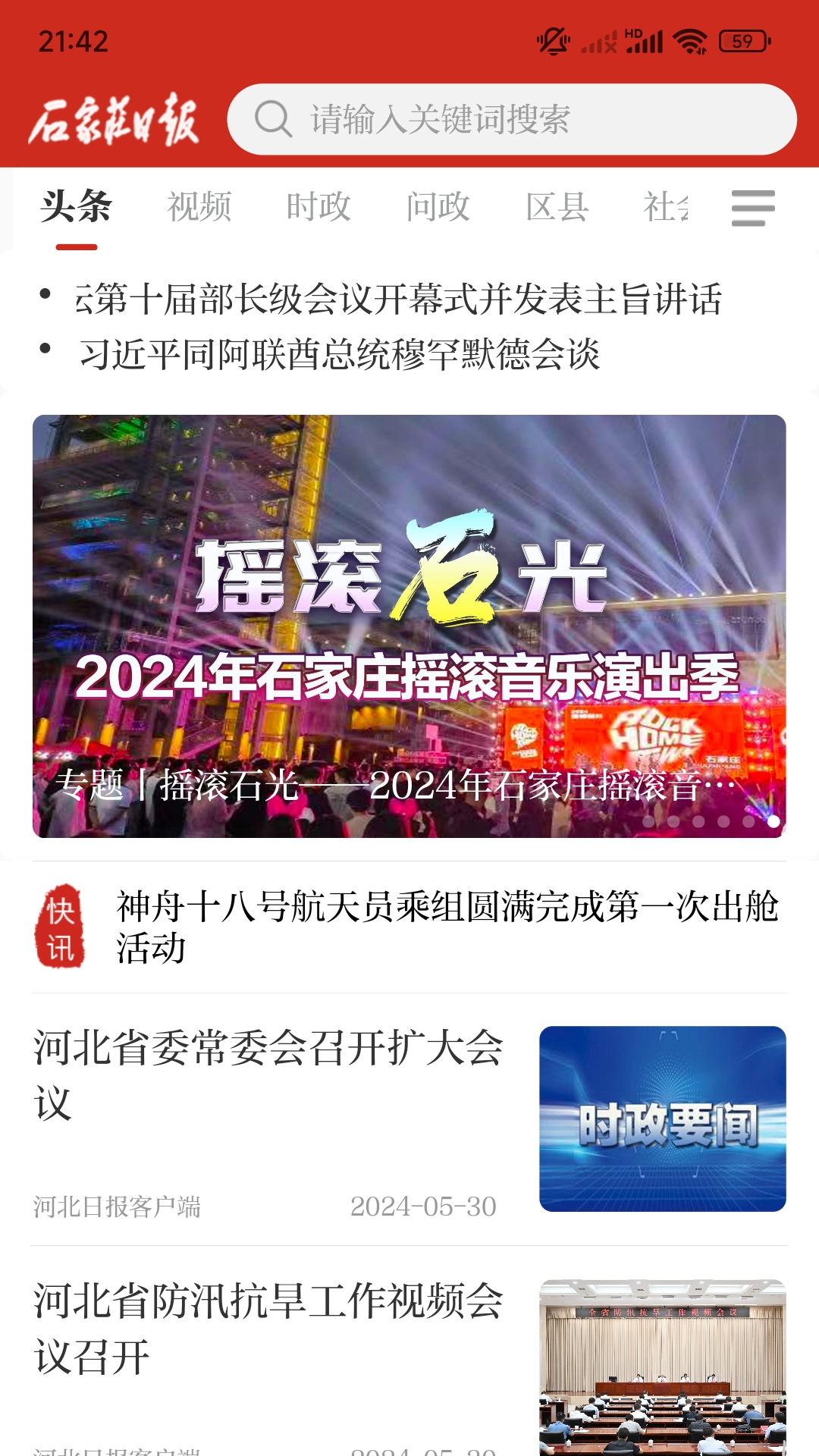Switch to the 时政 tab

tap(318, 206)
